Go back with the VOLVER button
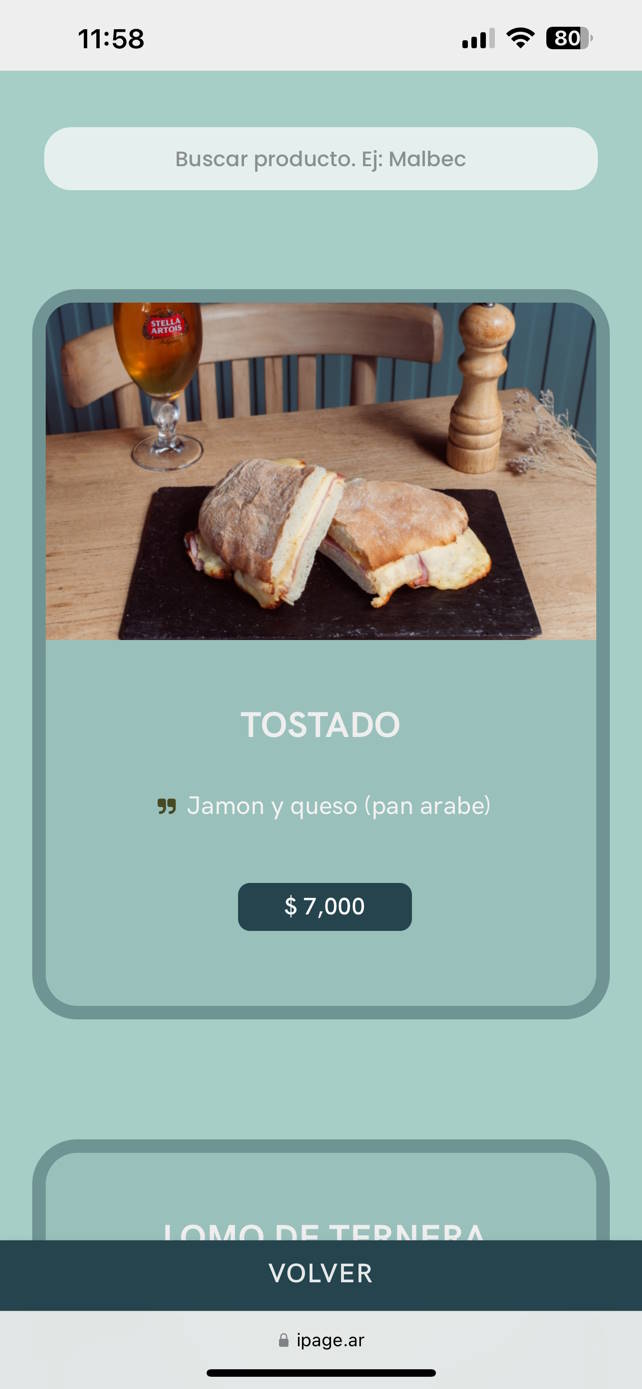The image size is (642, 1389). tap(320, 1273)
